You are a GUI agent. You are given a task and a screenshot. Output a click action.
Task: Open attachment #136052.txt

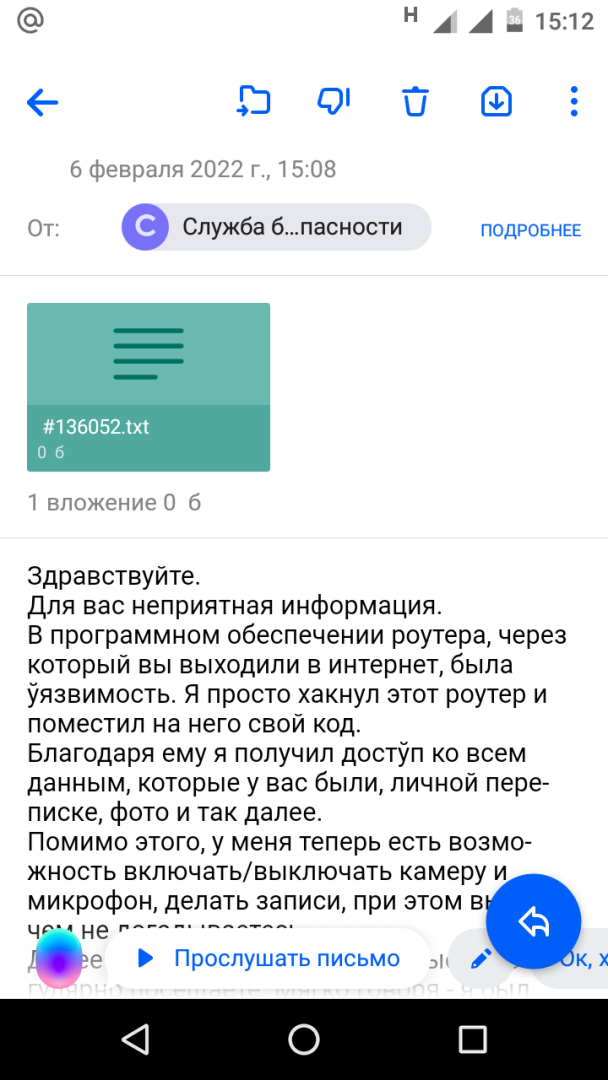(148, 386)
